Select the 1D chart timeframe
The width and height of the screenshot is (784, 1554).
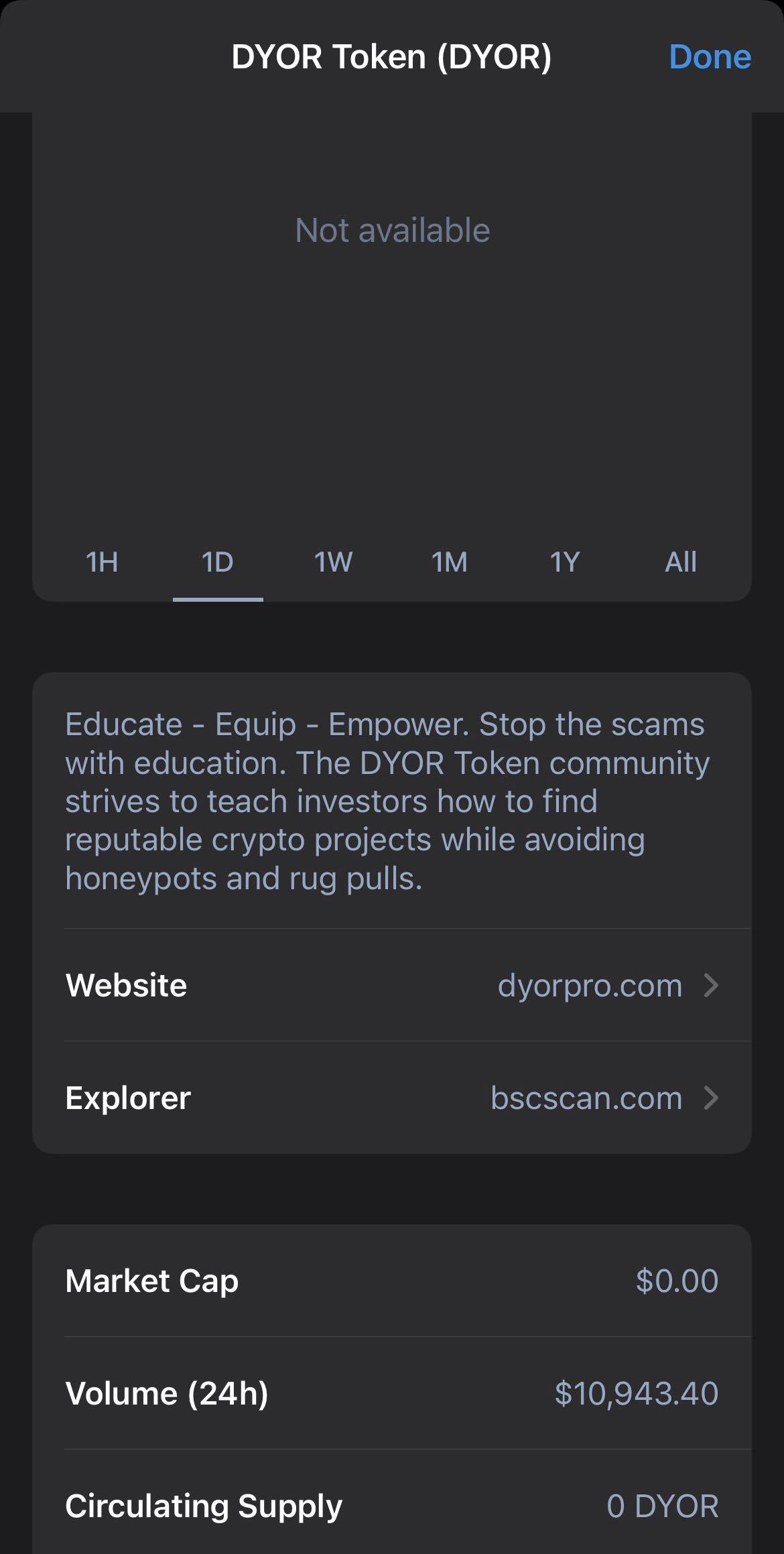[x=218, y=562]
